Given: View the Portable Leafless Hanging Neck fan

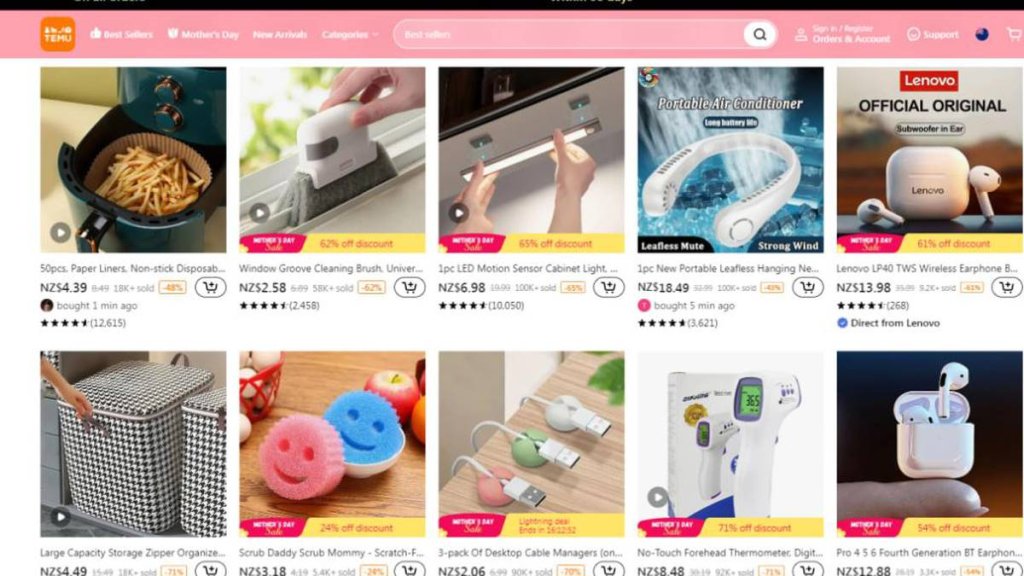Looking at the screenshot, I should tap(730, 160).
